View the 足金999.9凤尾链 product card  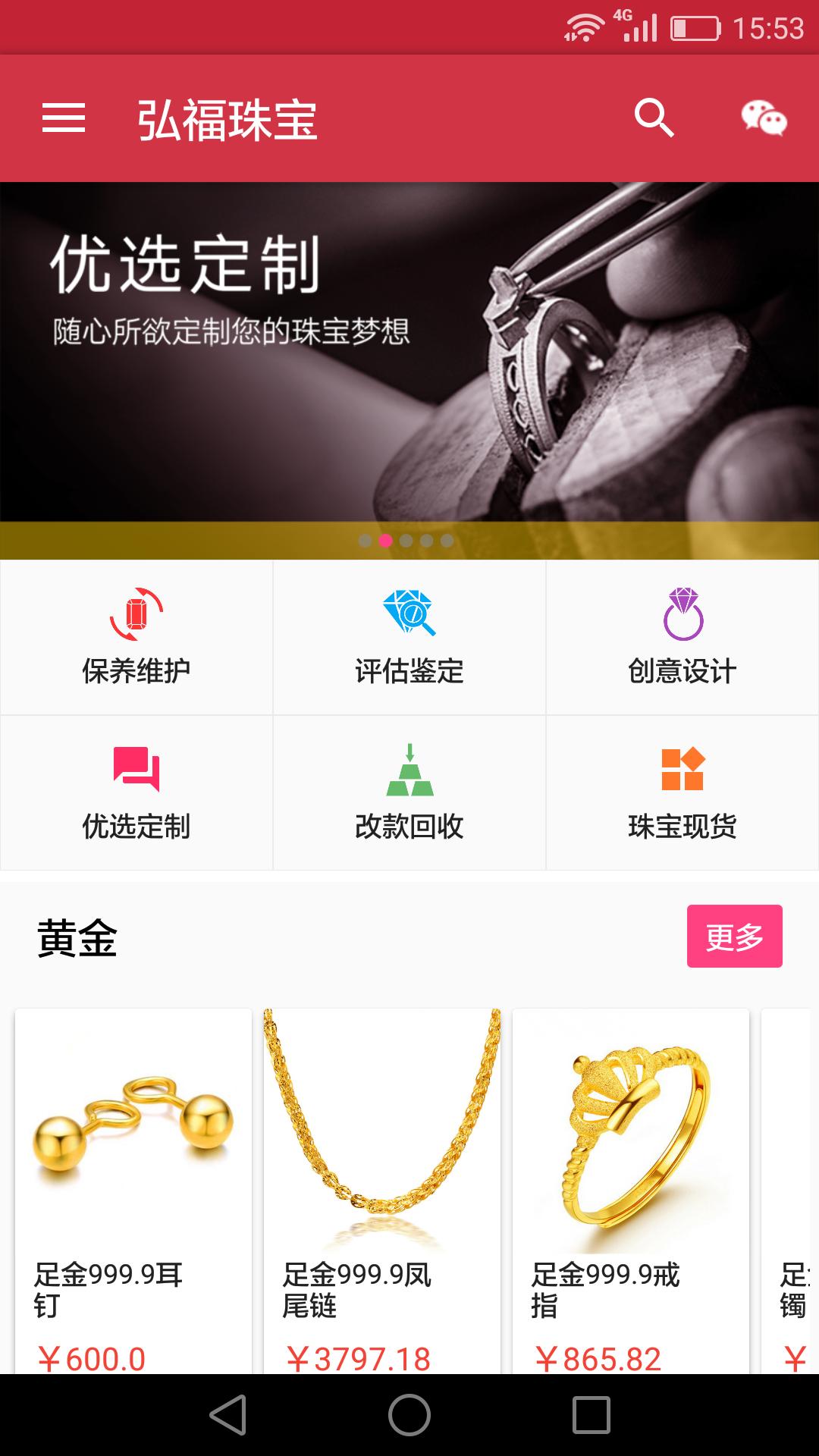tap(382, 1191)
